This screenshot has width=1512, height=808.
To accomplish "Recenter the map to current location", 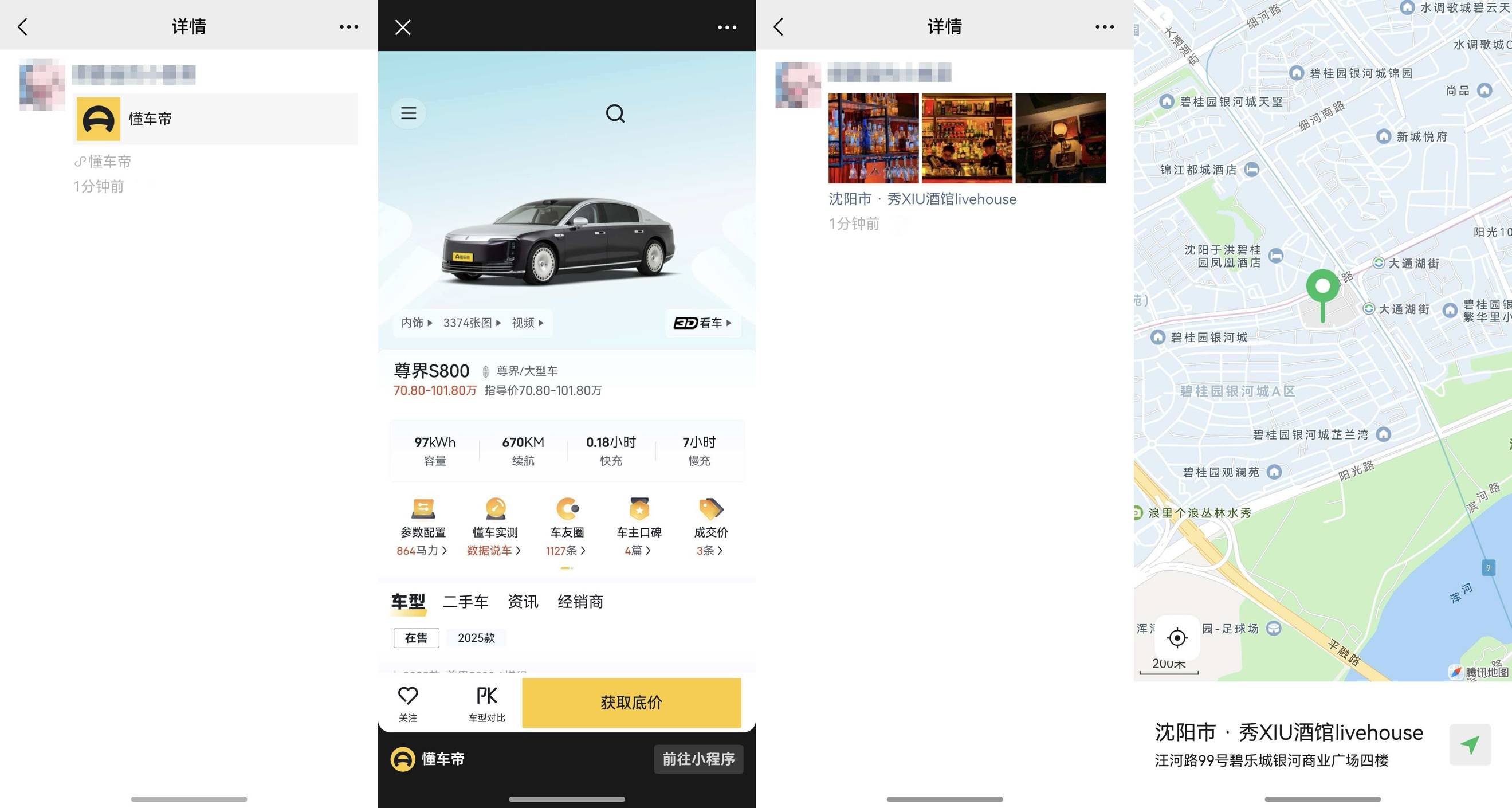I will pyautogui.click(x=1177, y=638).
